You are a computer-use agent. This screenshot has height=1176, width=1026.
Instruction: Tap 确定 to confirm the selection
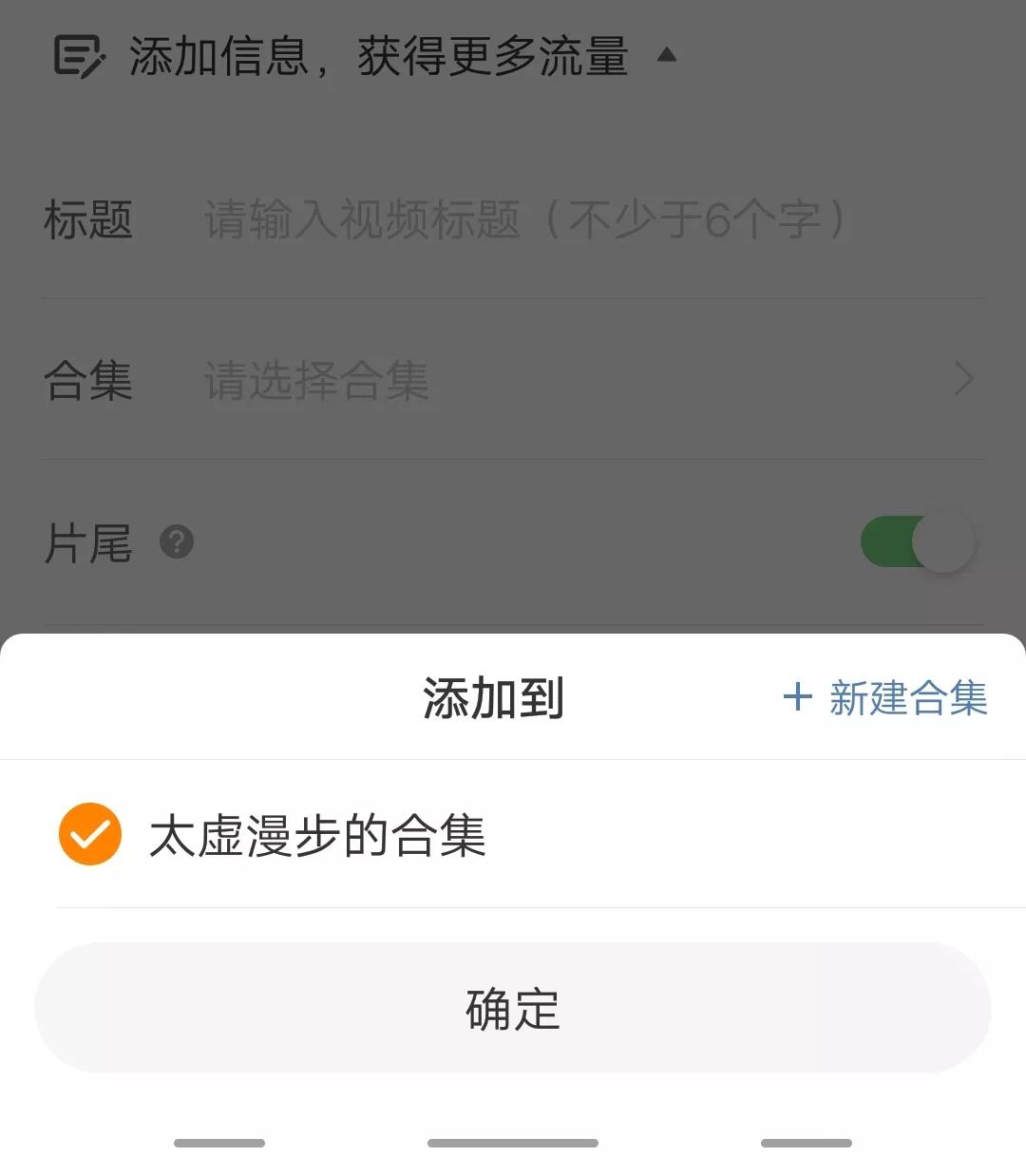click(513, 1008)
